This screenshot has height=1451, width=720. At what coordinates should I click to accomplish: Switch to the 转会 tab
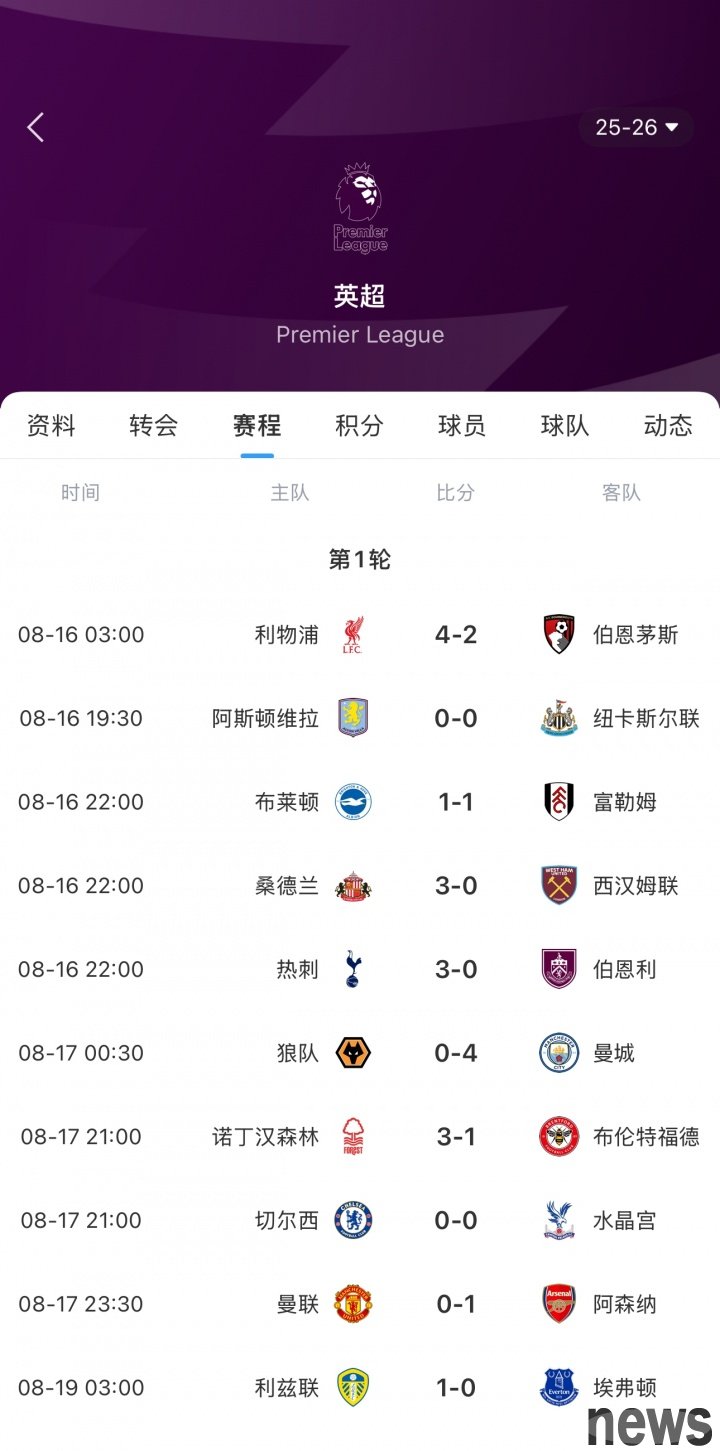pyautogui.click(x=154, y=426)
